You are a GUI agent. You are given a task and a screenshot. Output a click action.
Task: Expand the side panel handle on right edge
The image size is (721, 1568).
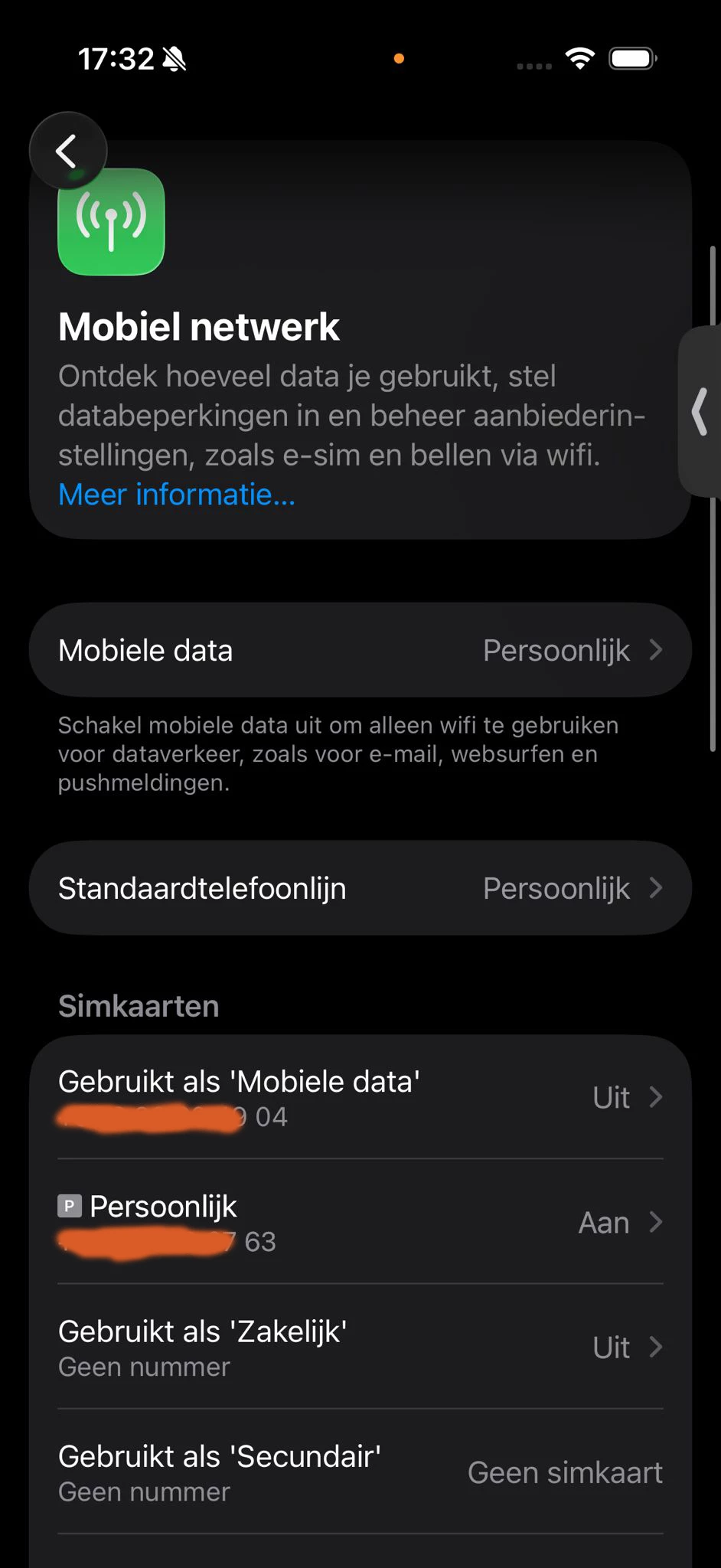click(700, 412)
